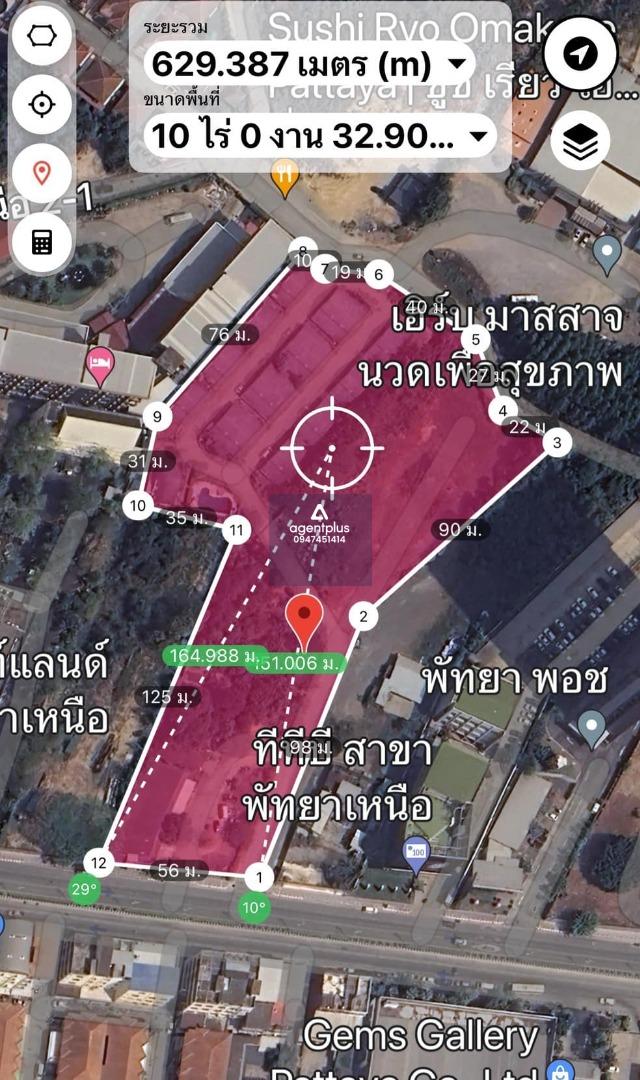Select boundary vertex point 6

click(x=378, y=274)
